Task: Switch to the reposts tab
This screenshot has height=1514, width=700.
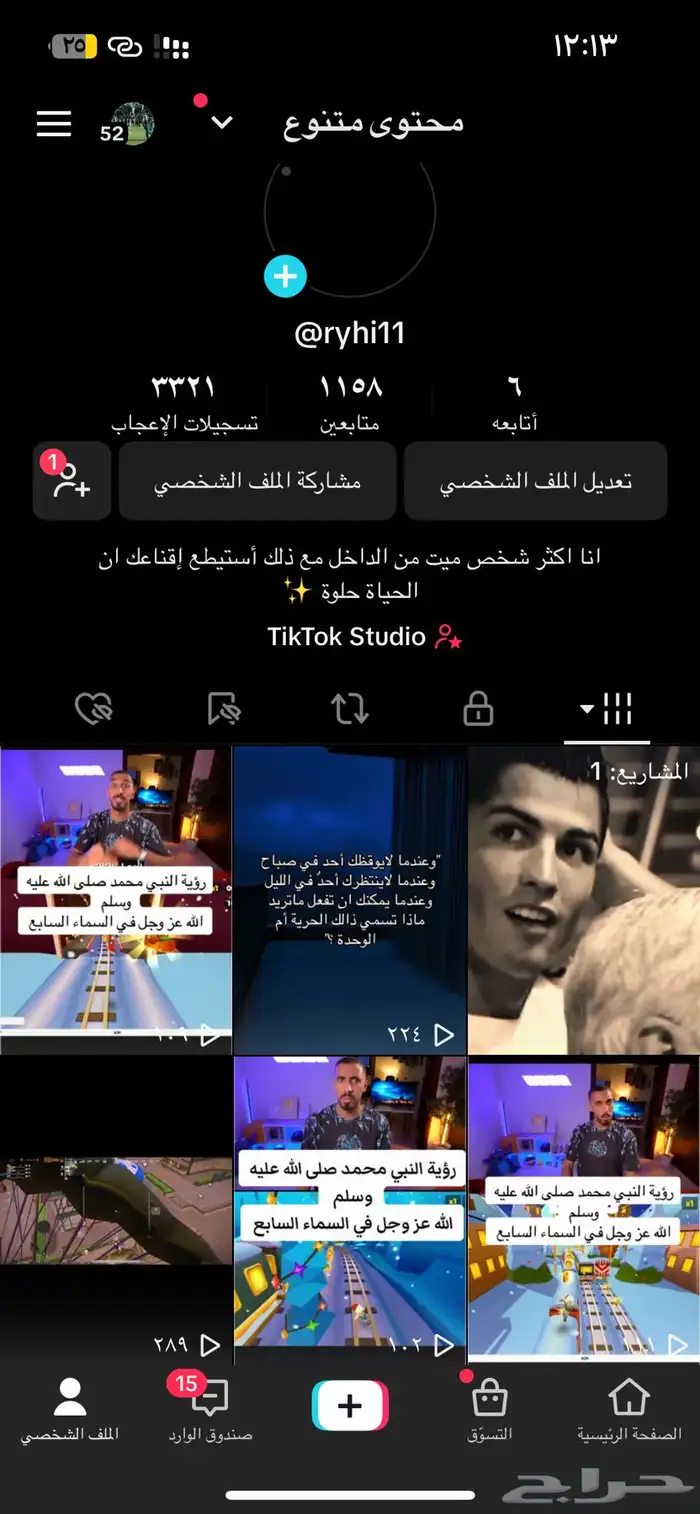Action: click(x=350, y=709)
